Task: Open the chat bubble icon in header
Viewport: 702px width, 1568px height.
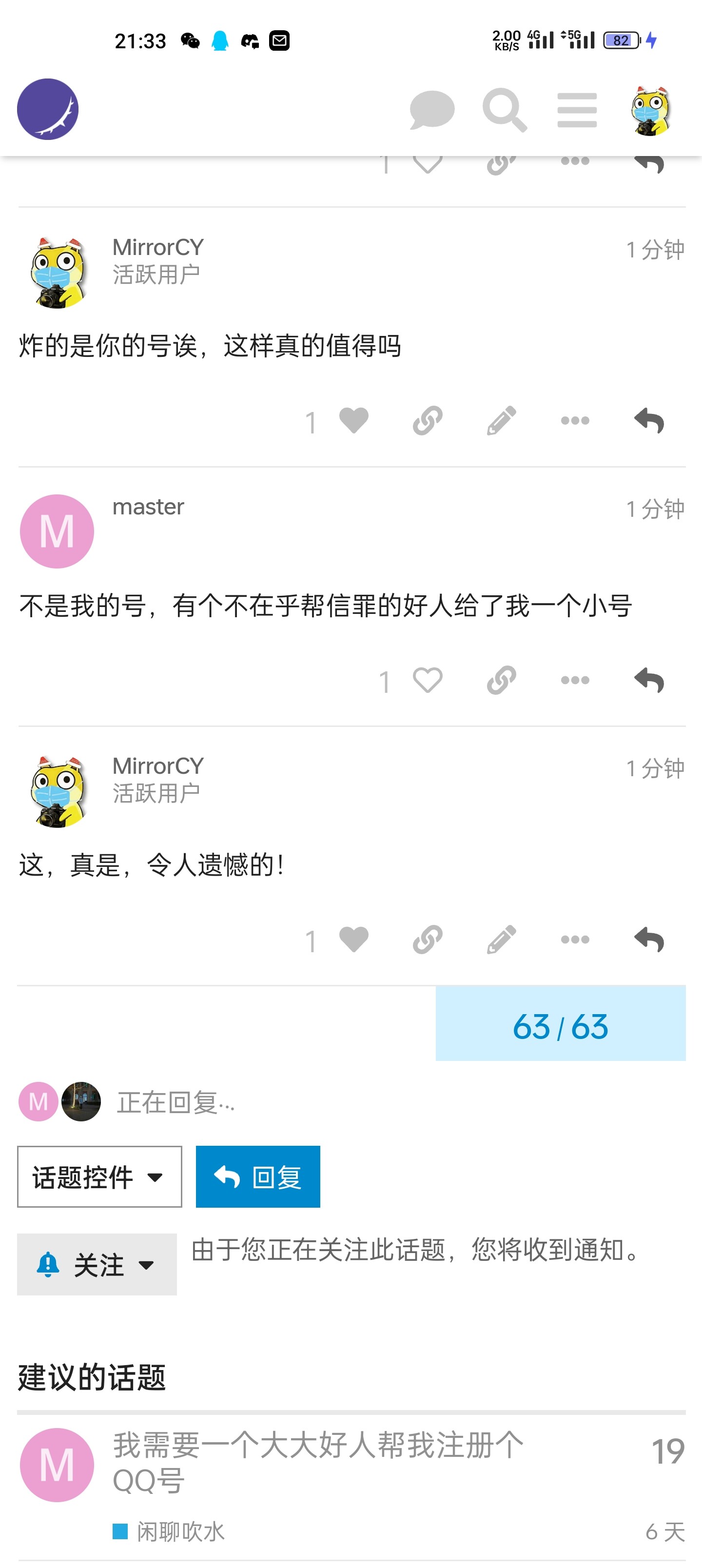Action: 431,110
